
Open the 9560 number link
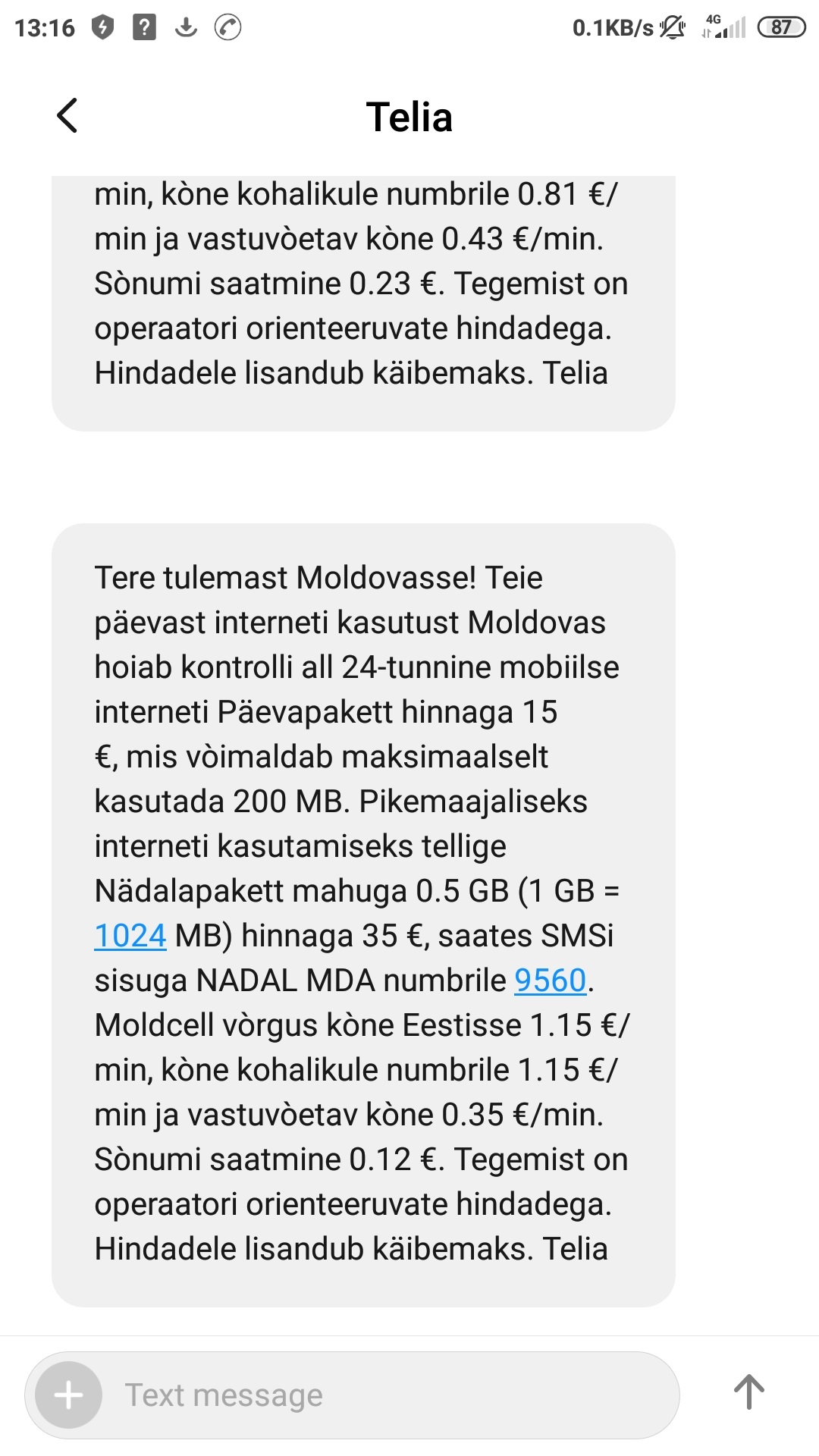[551, 981]
